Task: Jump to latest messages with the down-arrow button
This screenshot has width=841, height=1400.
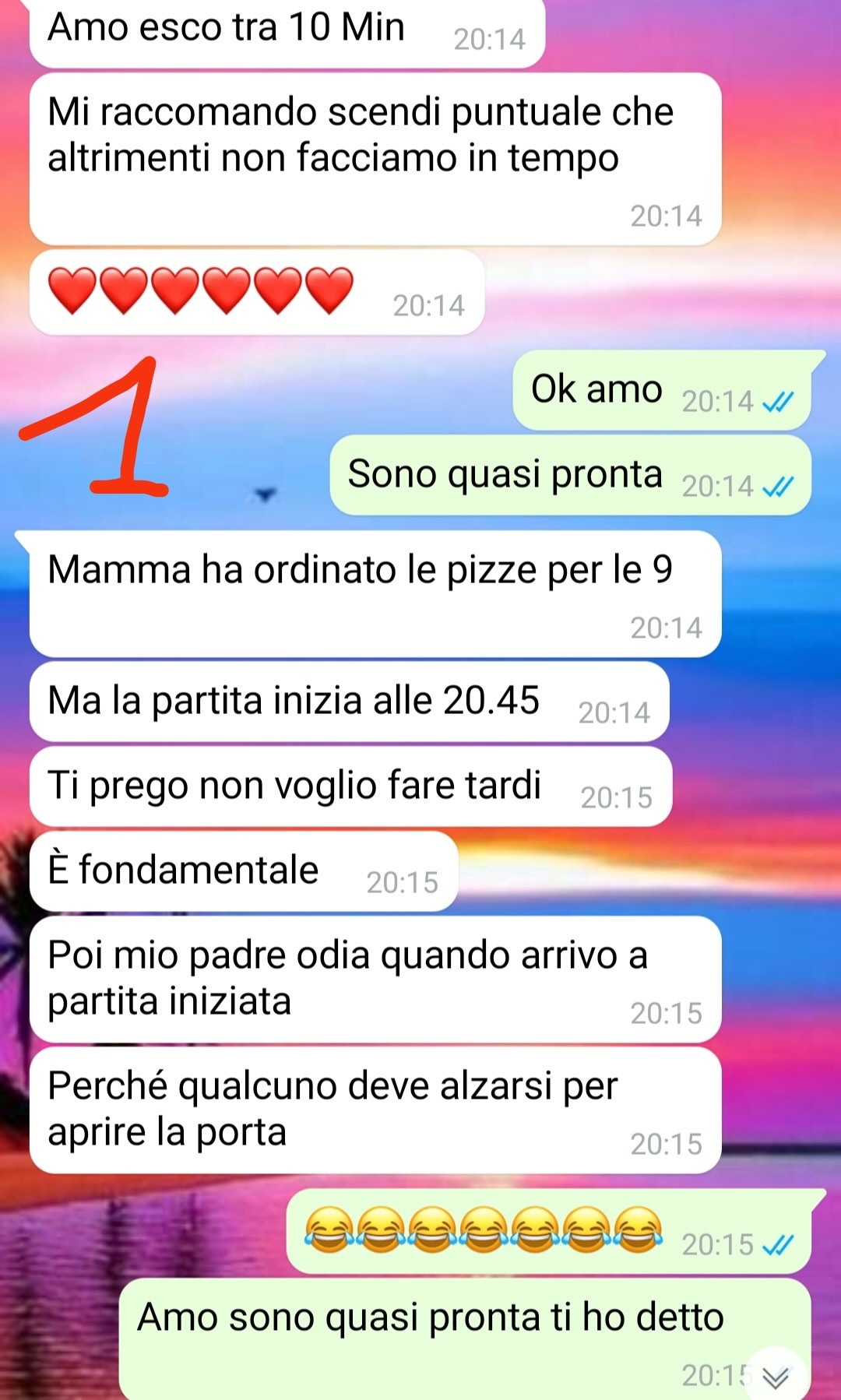Action: (776, 1377)
